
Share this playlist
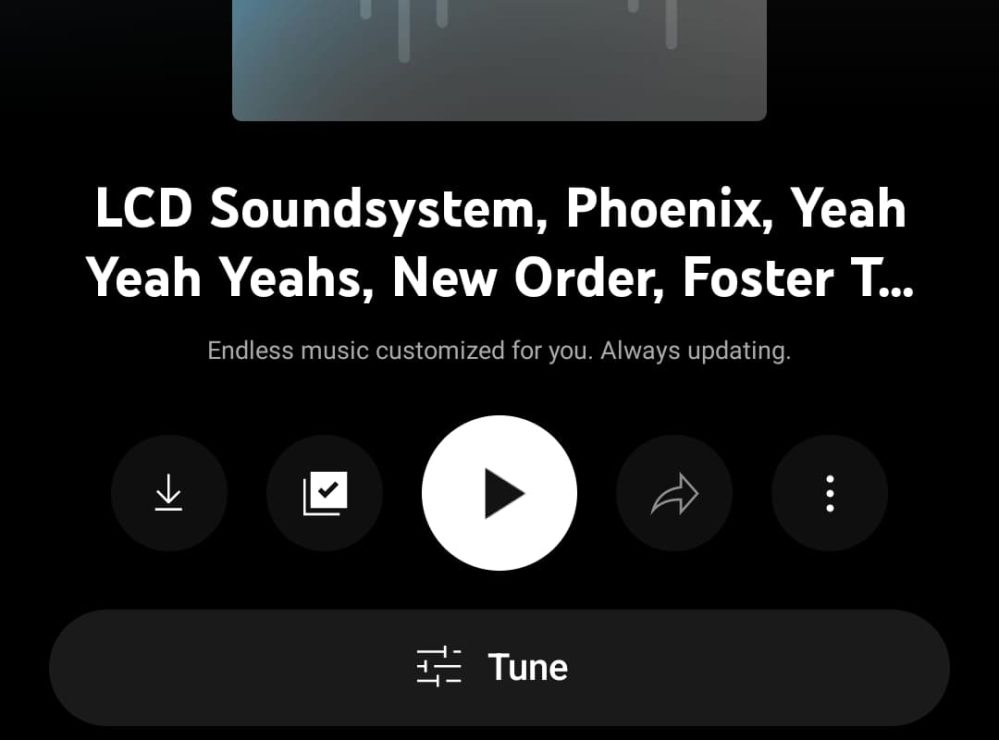point(674,493)
